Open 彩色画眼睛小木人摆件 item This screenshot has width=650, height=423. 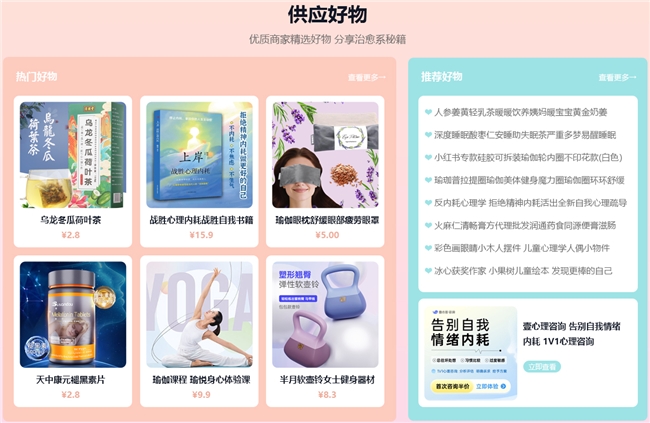[515, 248]
